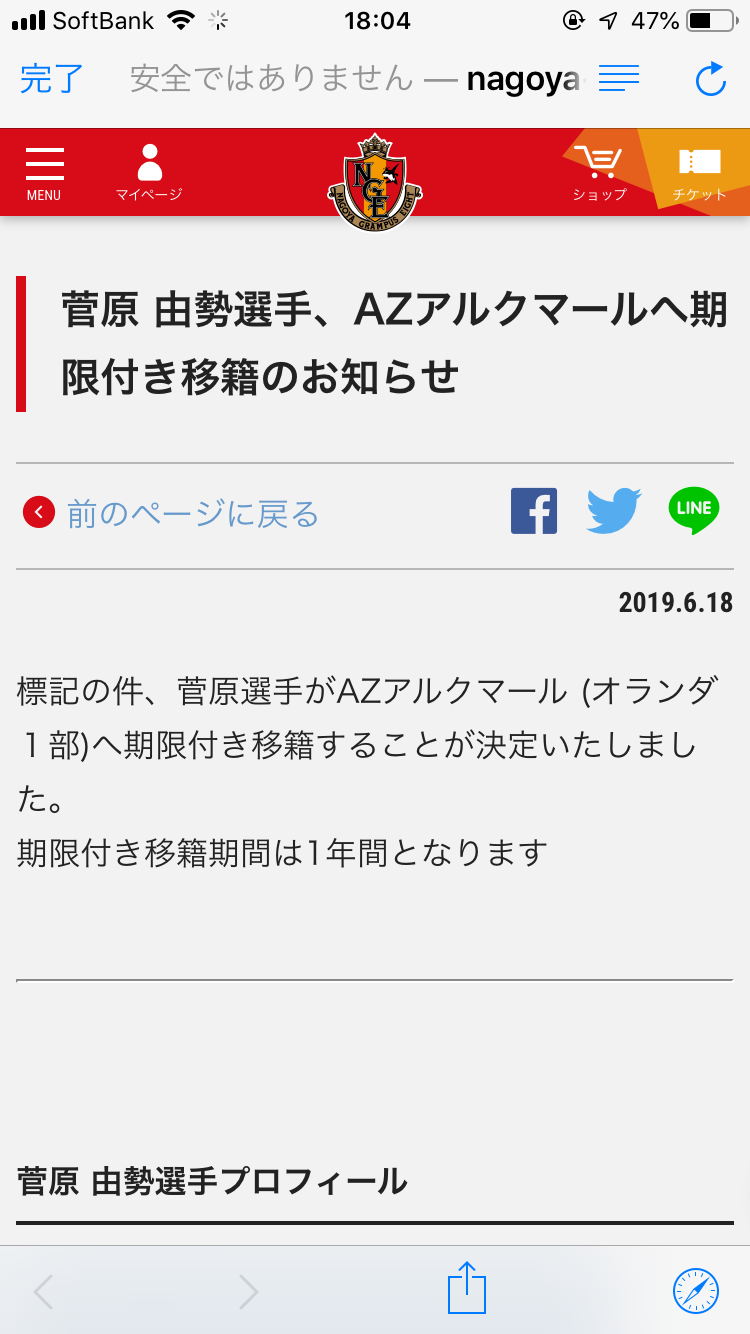Reload the page
Screen dimensions: 750x1334
(x=710, y=79)
